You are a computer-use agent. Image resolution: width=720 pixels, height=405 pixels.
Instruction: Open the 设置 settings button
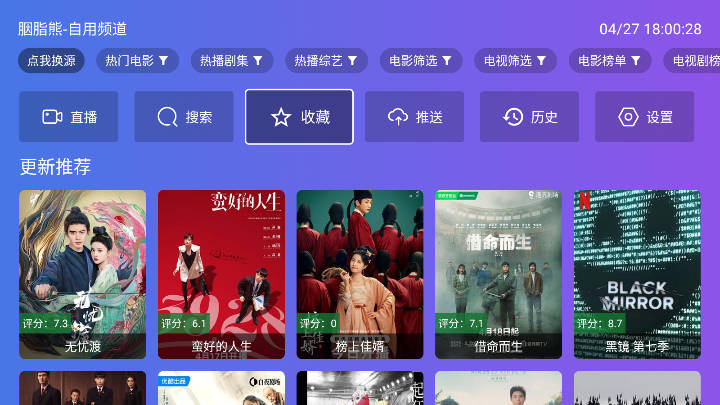[644, 117]
